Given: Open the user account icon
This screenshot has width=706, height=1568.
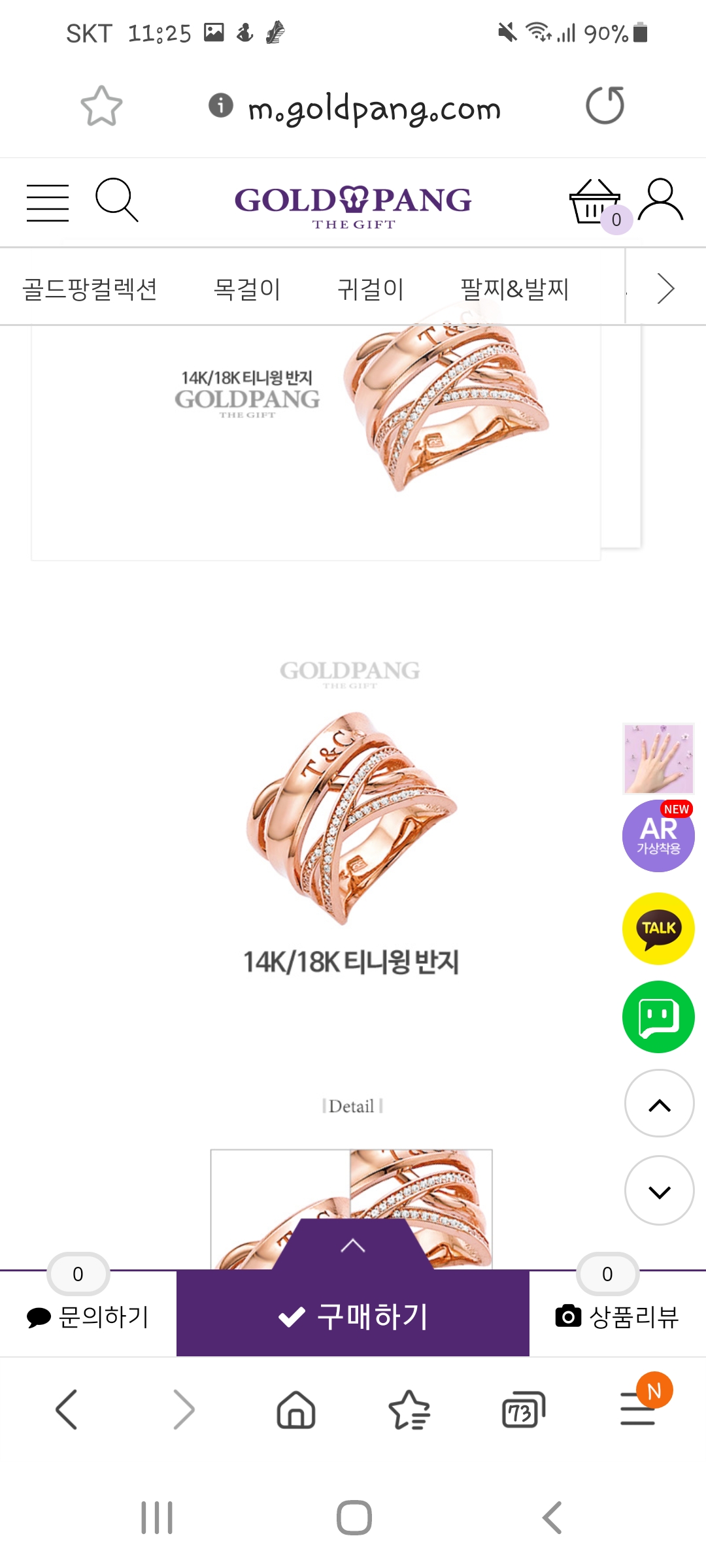Looking at the screenshot, I should coord(660,200).
